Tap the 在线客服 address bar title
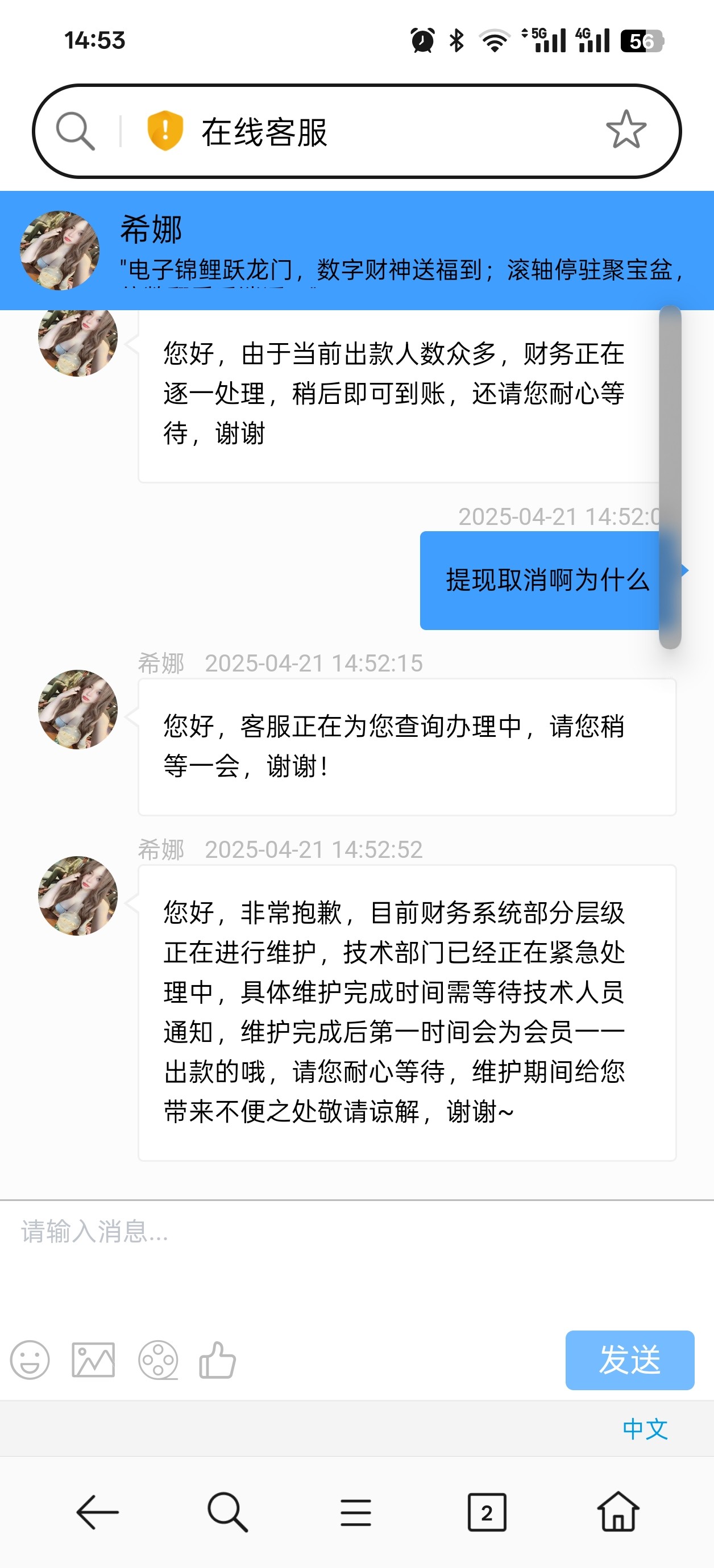Viewport: 714px width, 1568px height. click(264, 131)
